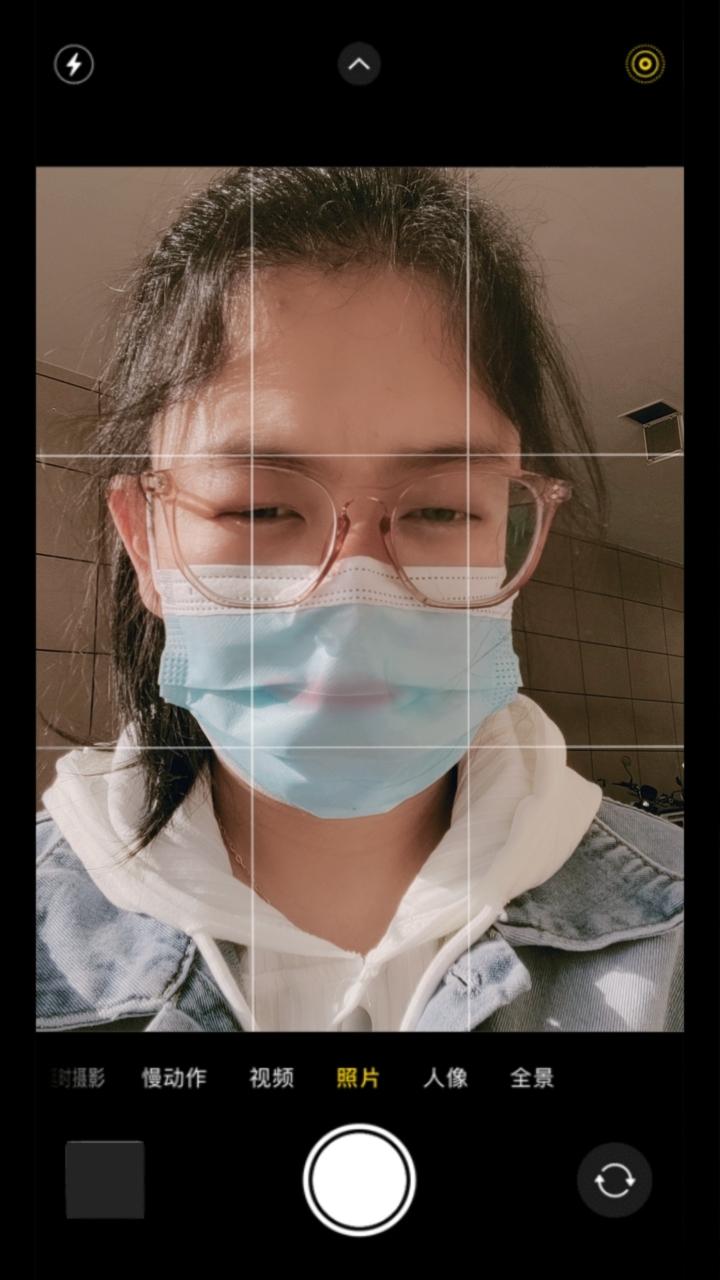Switch to 视频 mode
720x1280 pixels.
pyautogui.click(x=271, y=1078)
